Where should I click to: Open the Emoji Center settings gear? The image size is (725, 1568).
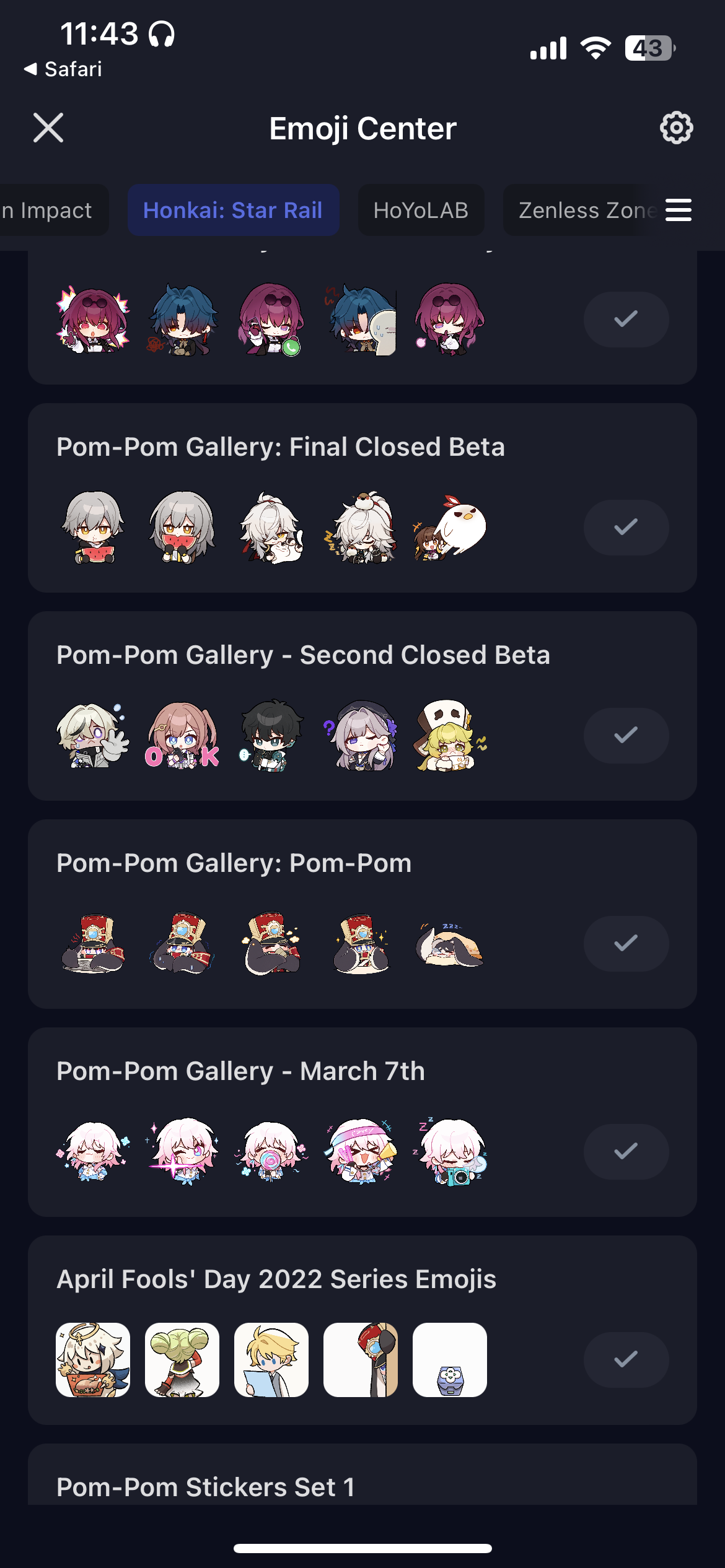point(676,128)
